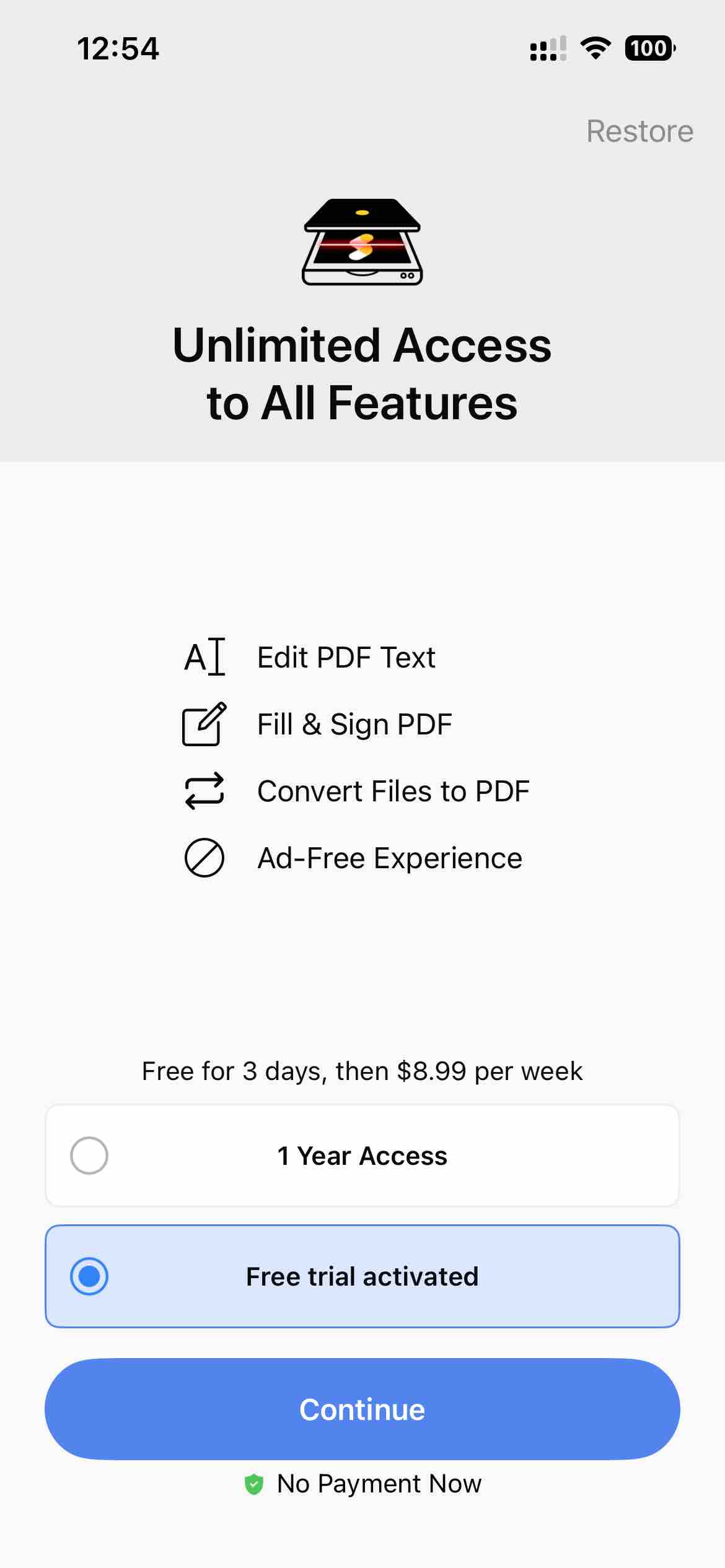Click the No Payment Now label
The width and height of the screenshot is (725, 1568).
click(x=378, y=1483)
